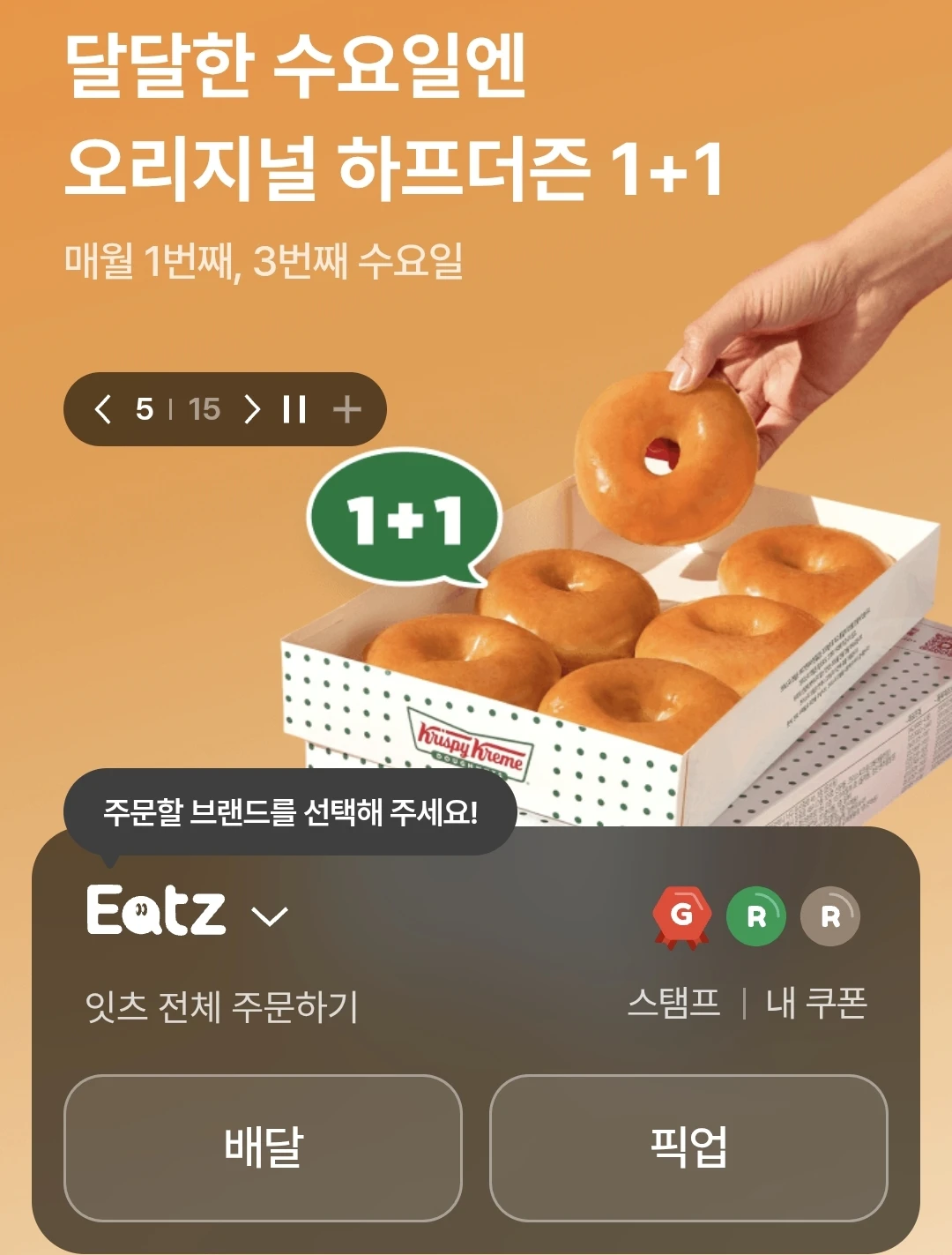The width and height of the screenshot is (952, 1255).
Task: View 내 쿠폰 coupons
Action: [817, 1004]
